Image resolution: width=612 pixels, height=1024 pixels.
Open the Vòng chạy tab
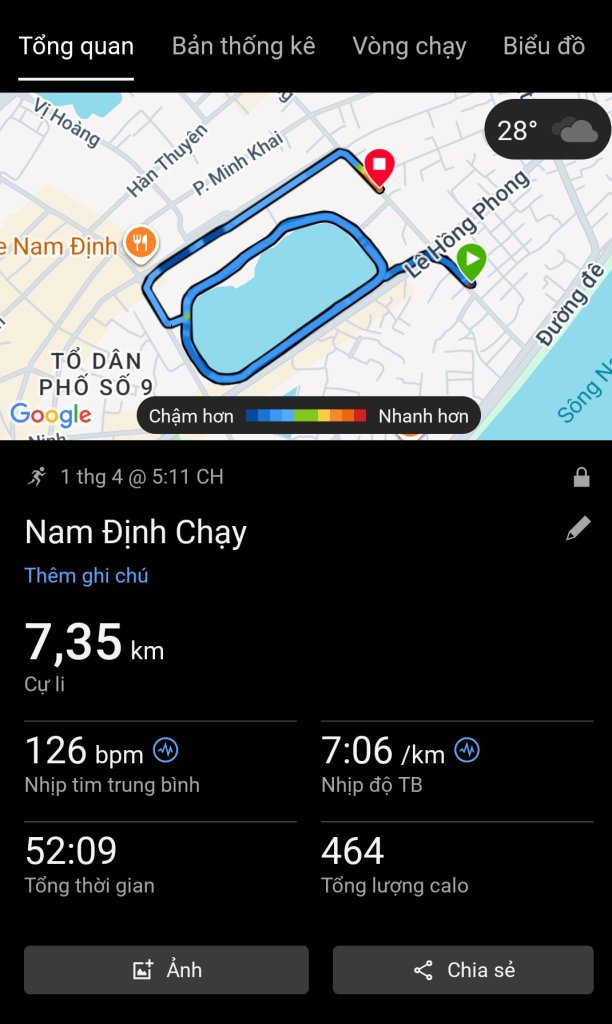[409, 46]
